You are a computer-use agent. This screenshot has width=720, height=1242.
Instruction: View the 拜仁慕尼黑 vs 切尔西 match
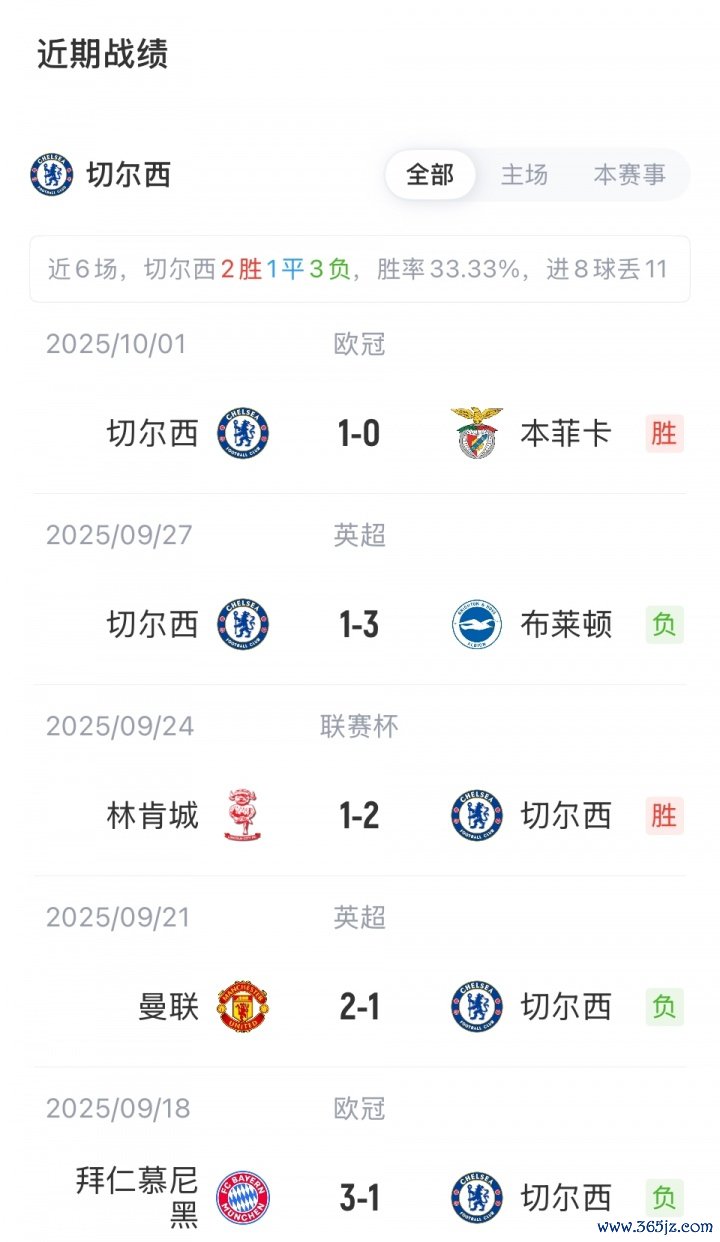coord(359,1197)
